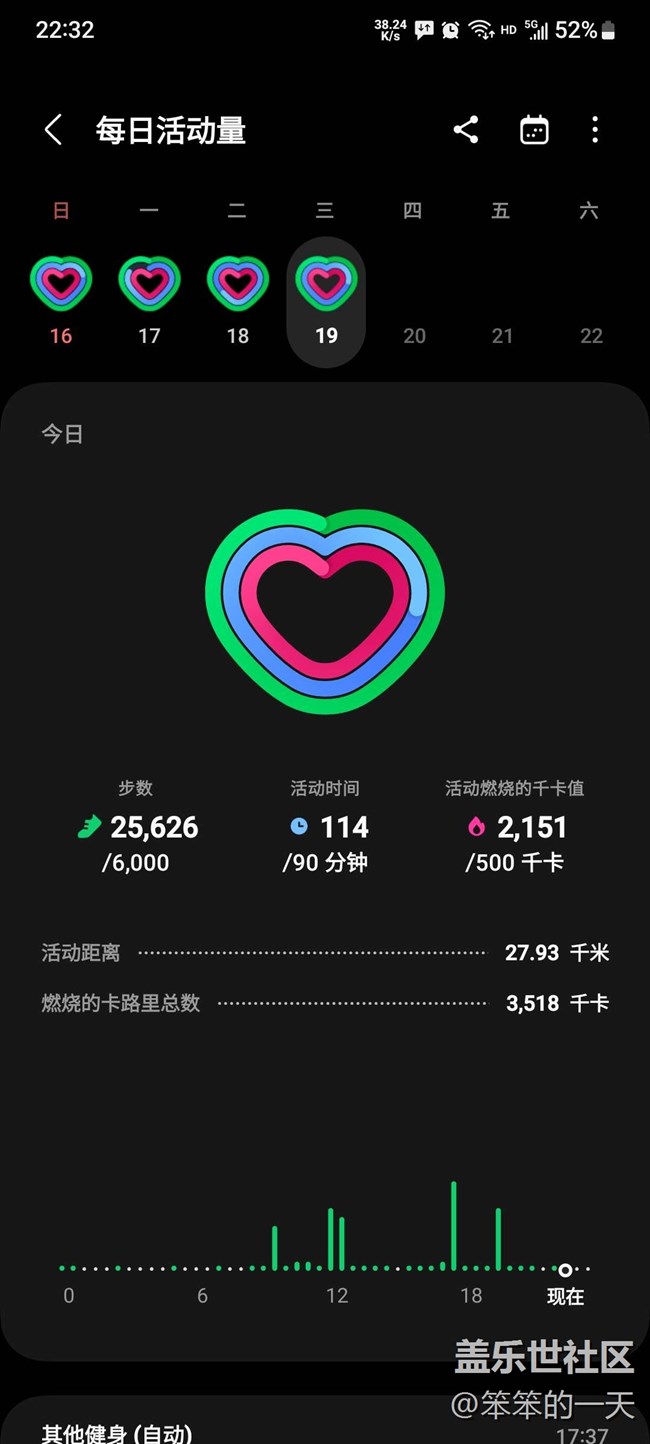
Task: Open the 活动燃烧的千卡值 calories detail
Action: 515,828
